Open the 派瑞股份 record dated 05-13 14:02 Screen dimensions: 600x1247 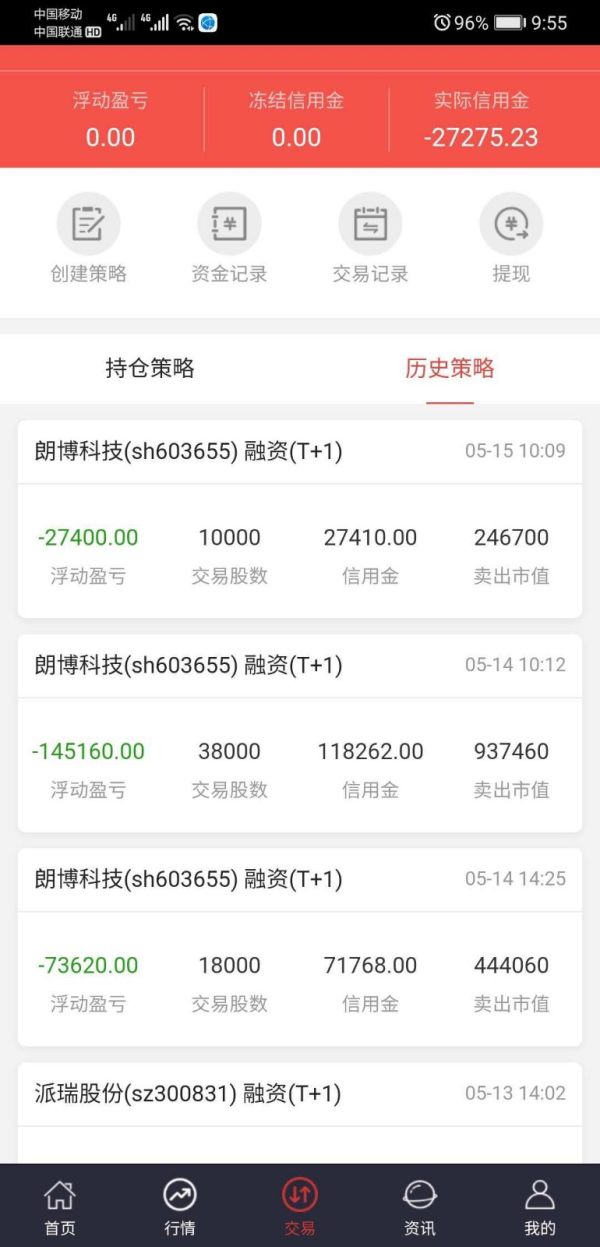coord(300,1112)
